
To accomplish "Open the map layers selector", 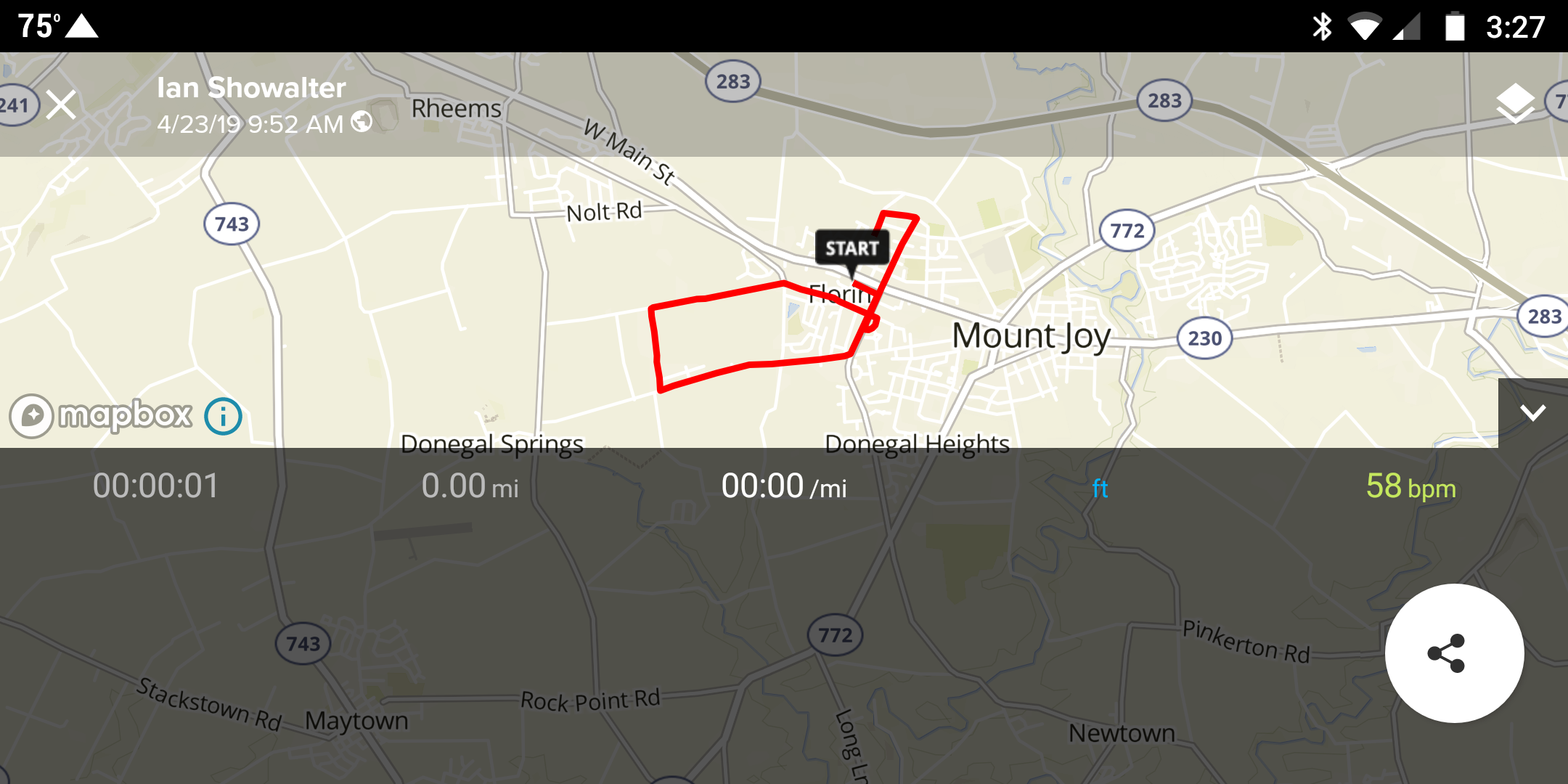I will point(1515,105).
